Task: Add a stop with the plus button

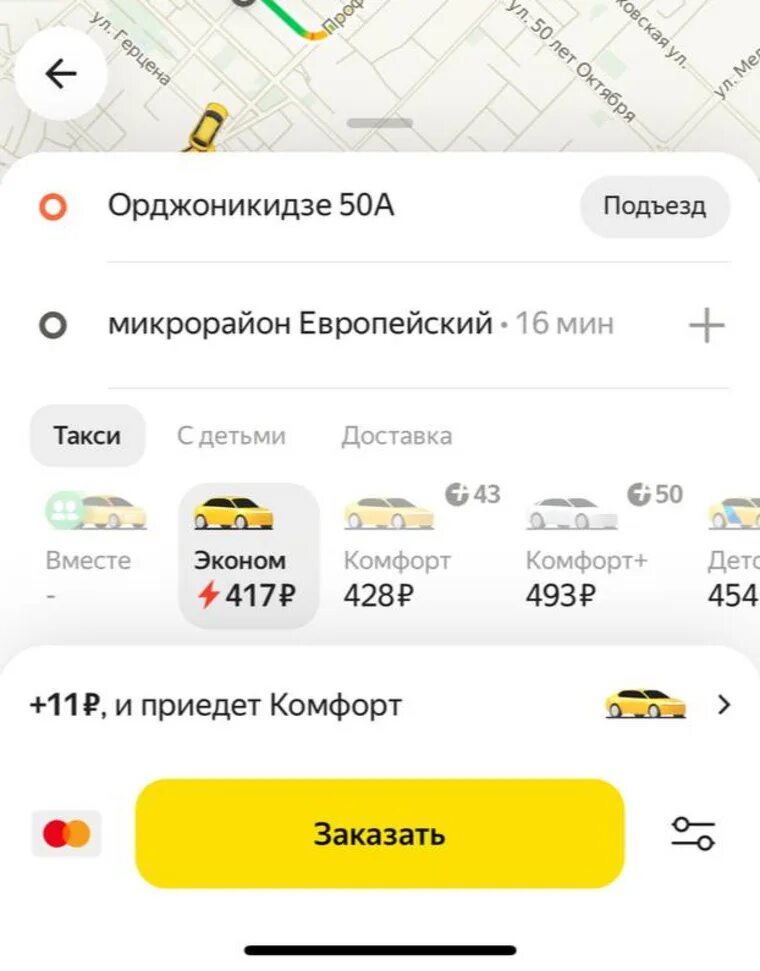Action: tap(708, 322)
